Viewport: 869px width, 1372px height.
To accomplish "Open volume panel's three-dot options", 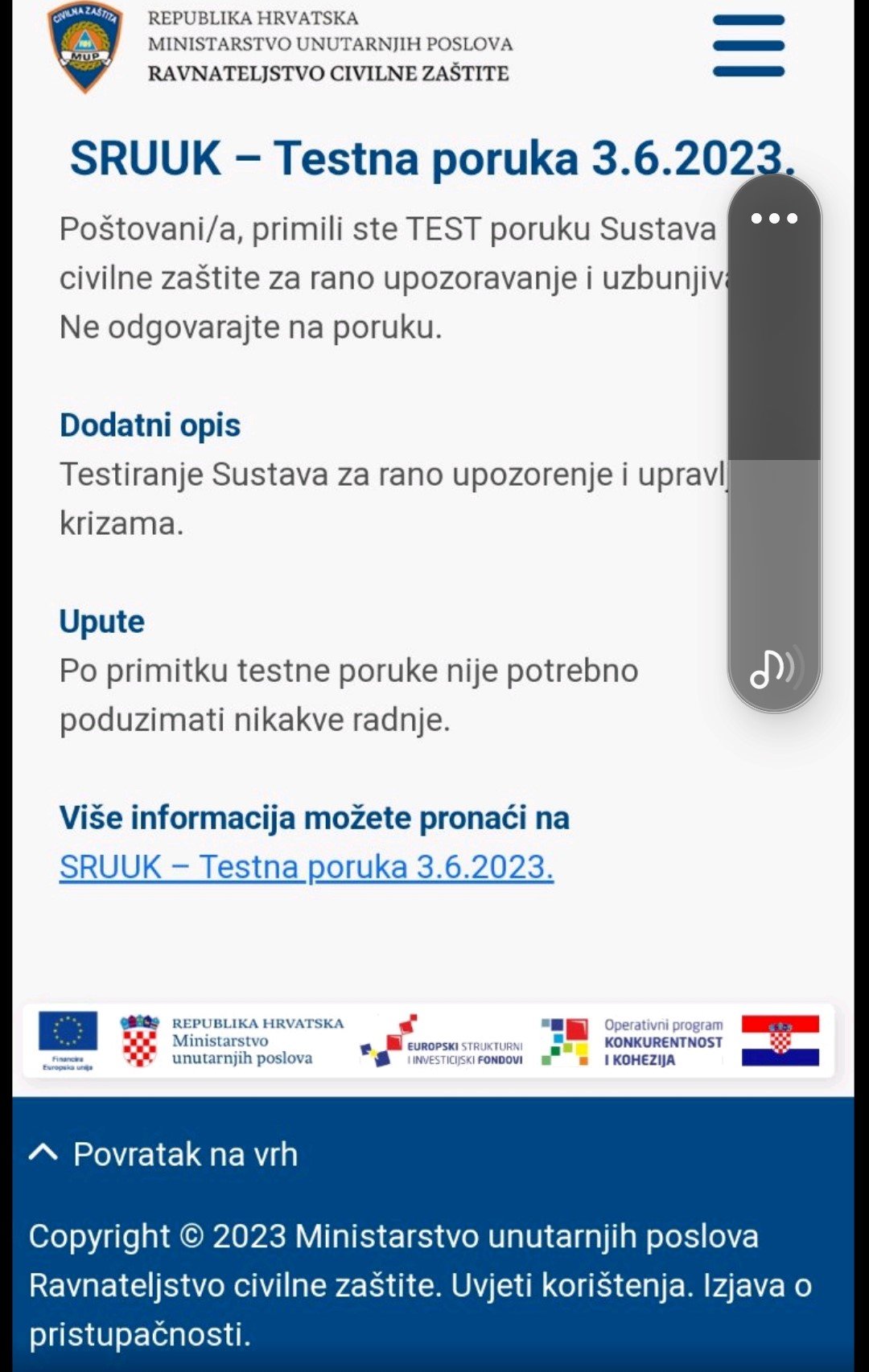I will 774,218.
